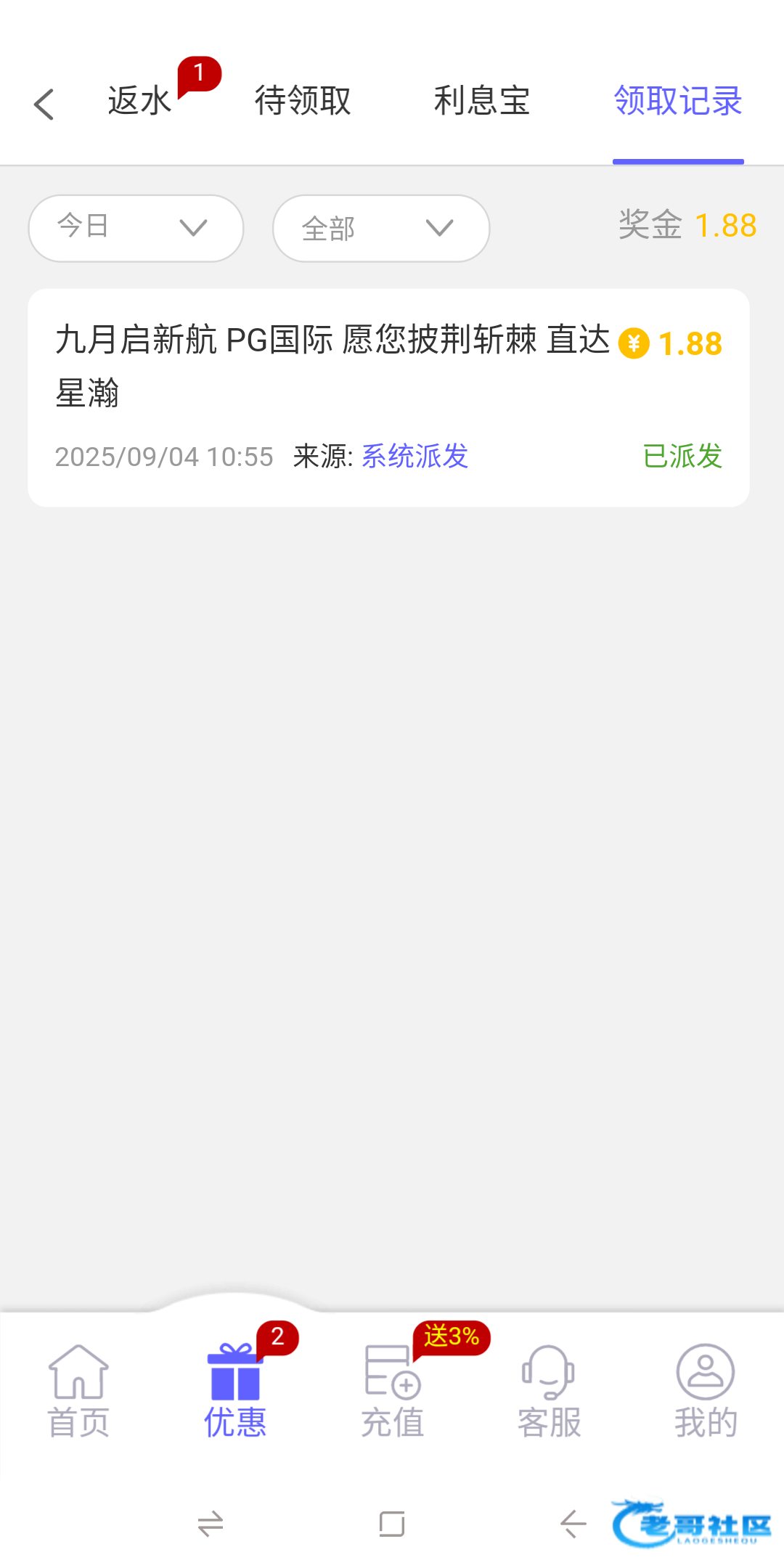This screenshot has width=784, height=1568.
Task: Contact 客服 customer service
Action: point(549,1390)
